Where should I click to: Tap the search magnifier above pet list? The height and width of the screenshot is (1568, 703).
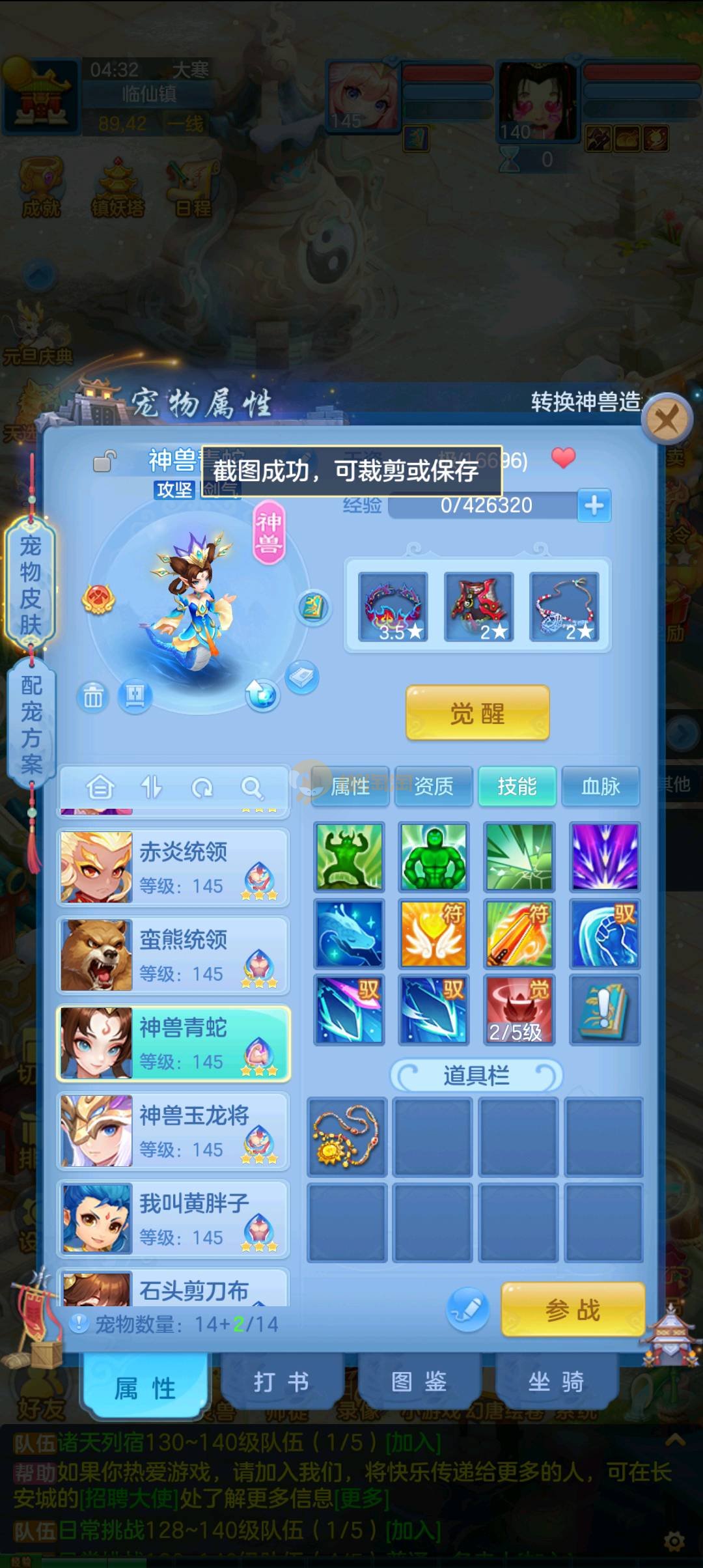point(251,788)
